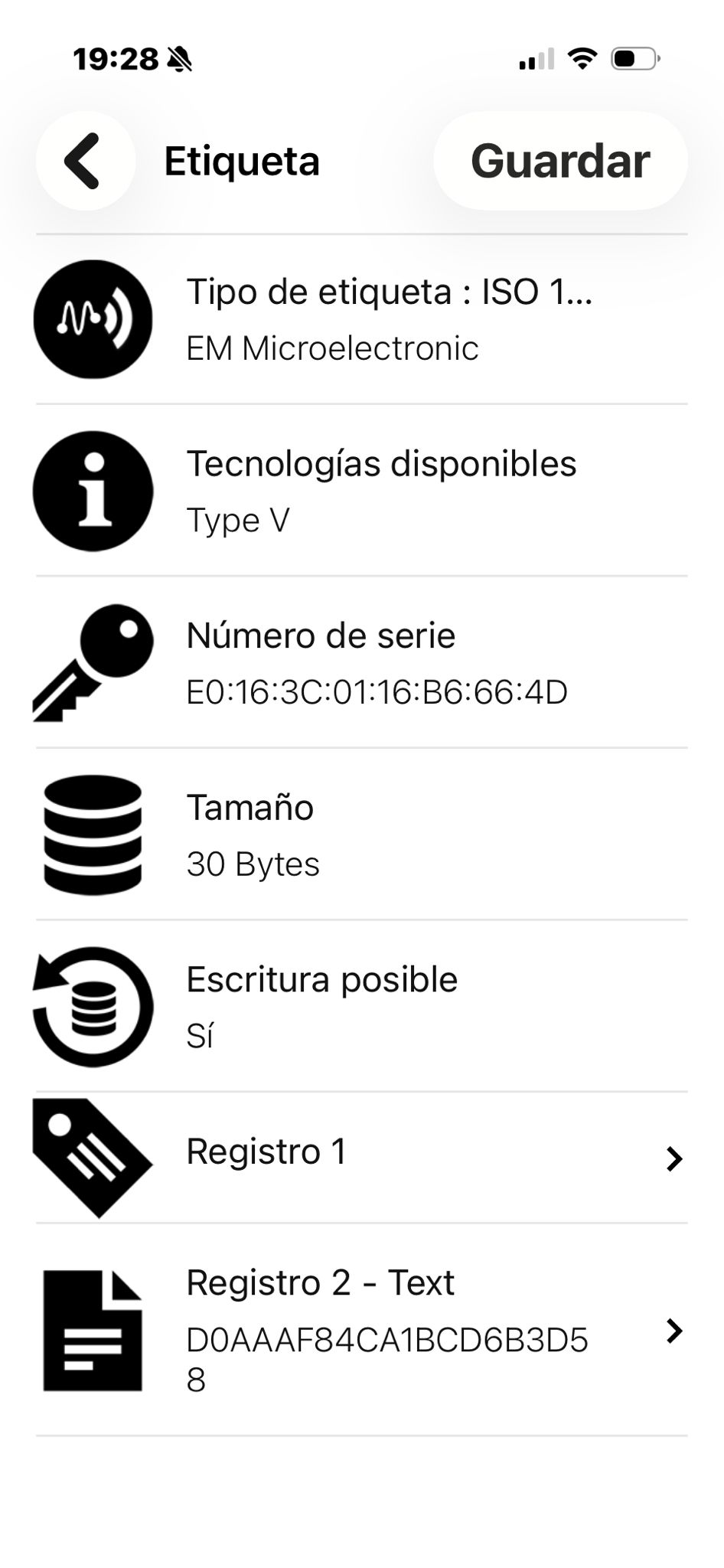Go back using the arrow icon
Viewport: 724px width, 1568px height.
tap(85, 161)
